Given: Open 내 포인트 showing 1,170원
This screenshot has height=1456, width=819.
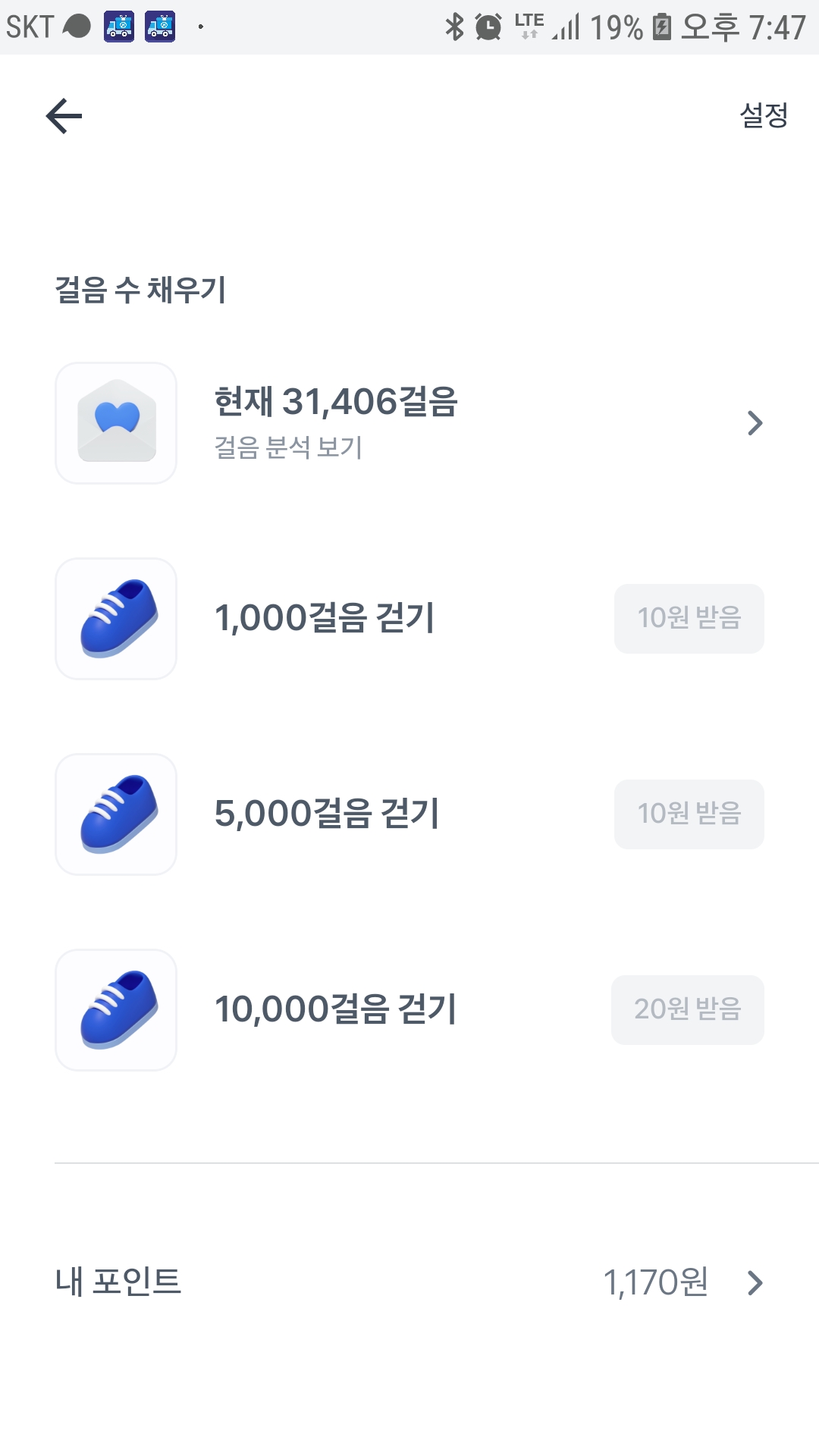Looking at the screenshot, I should (409, 1282).
